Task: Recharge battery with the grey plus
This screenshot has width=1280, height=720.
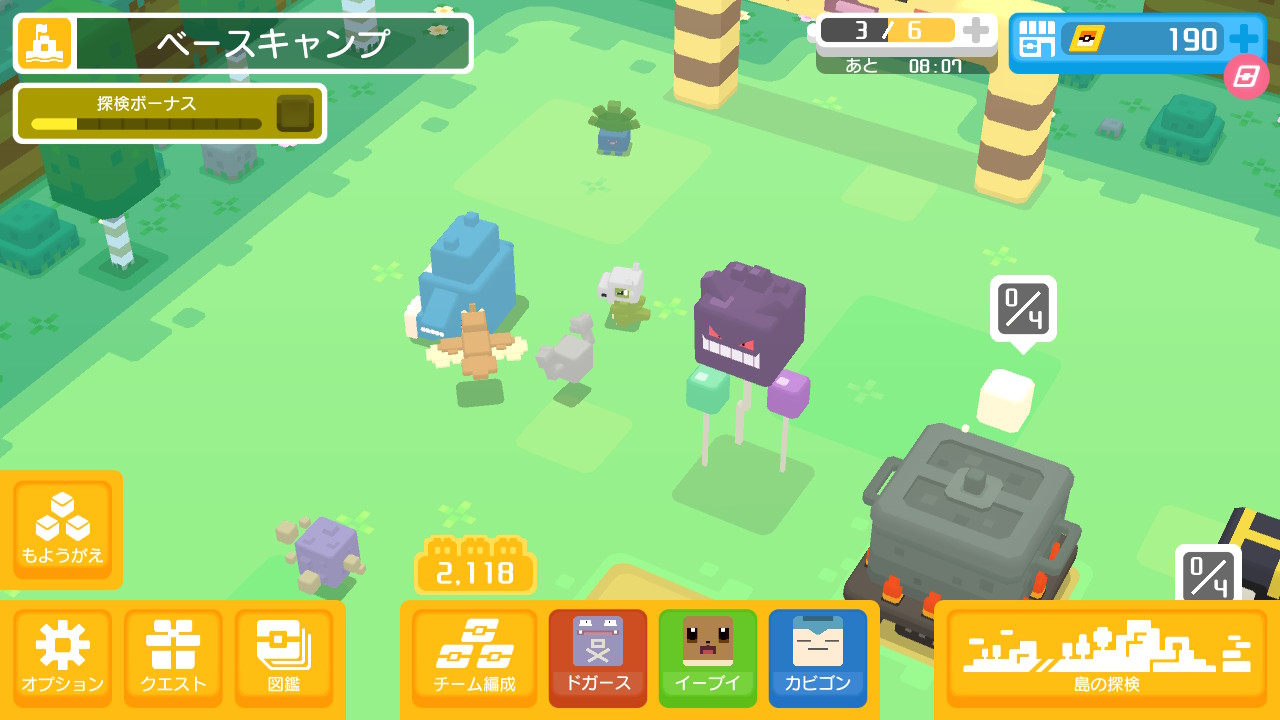Action: tap(976, 31)
